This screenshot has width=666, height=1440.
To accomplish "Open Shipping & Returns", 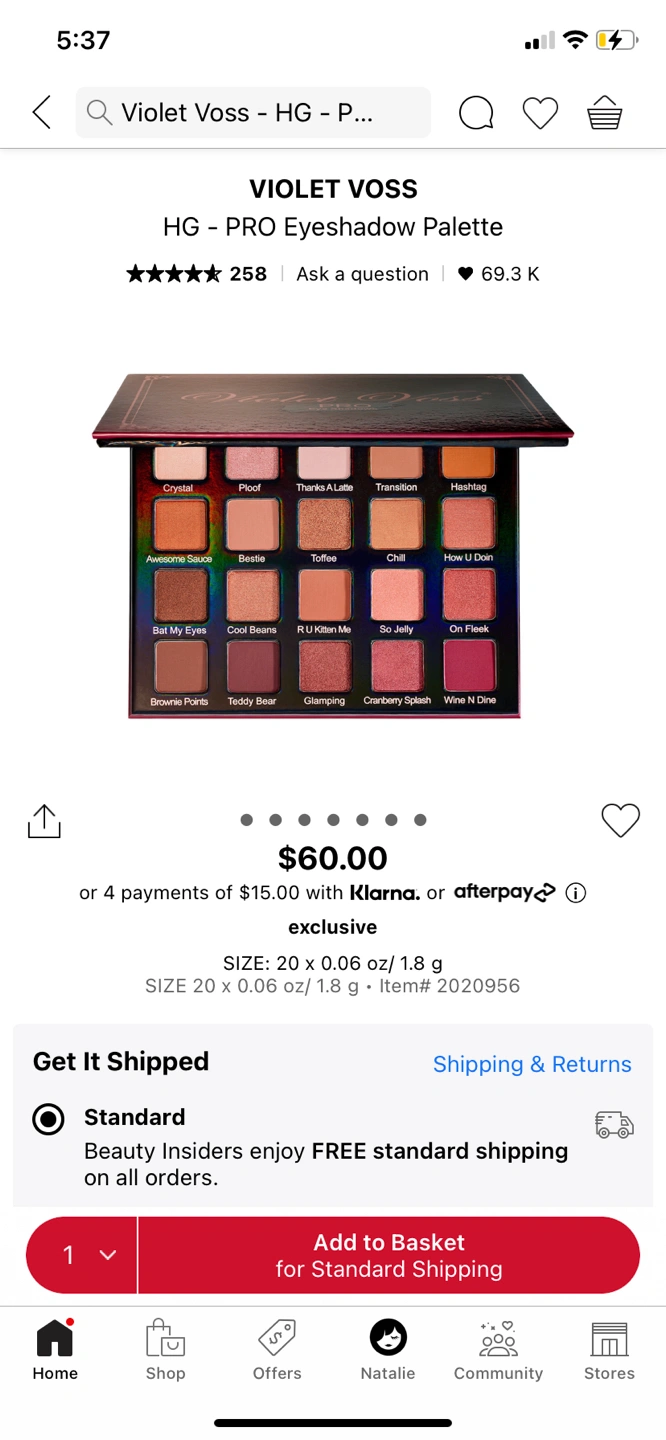I will (532, 1064).
